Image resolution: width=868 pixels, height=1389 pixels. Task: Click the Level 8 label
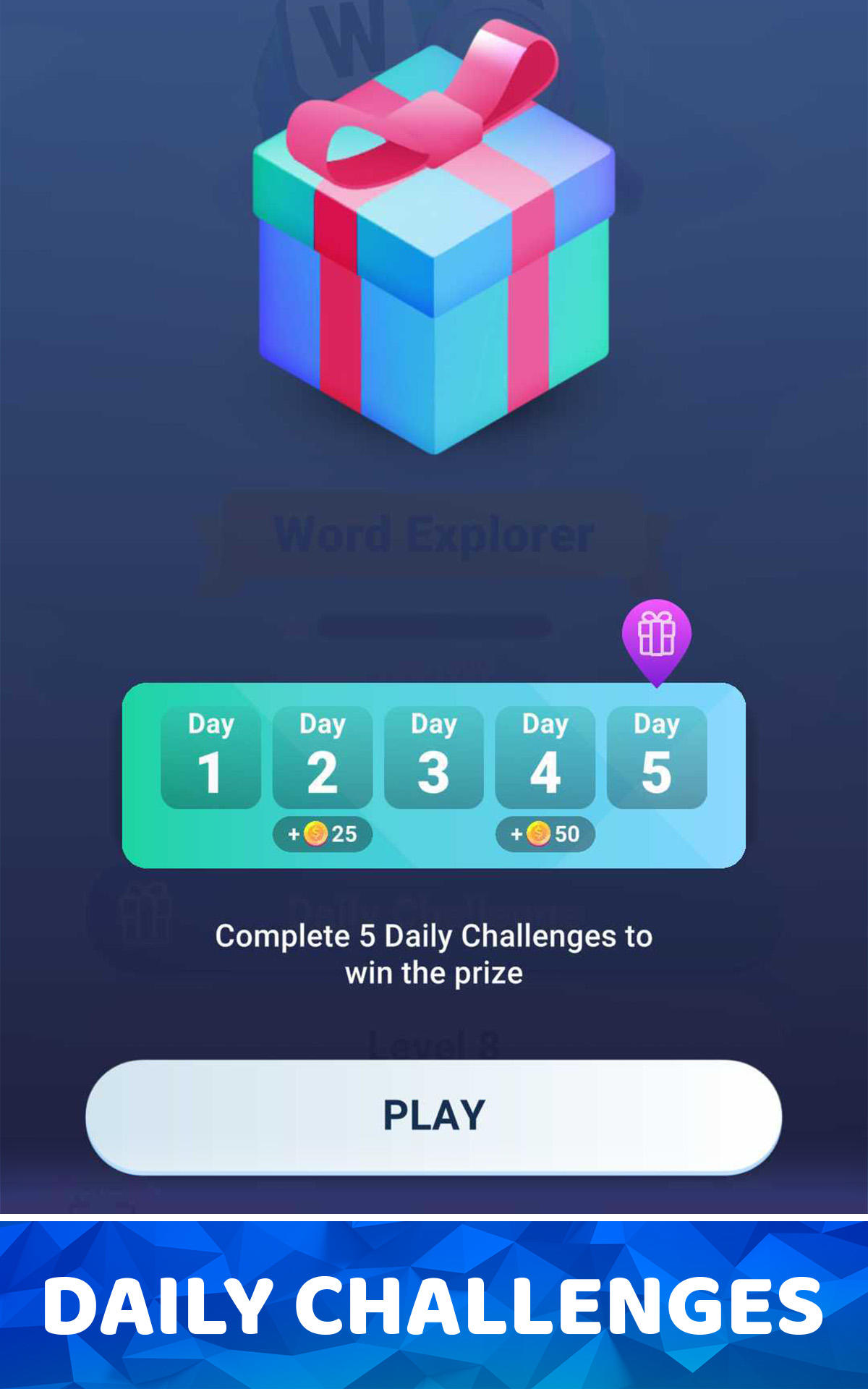pos(434,1042)
